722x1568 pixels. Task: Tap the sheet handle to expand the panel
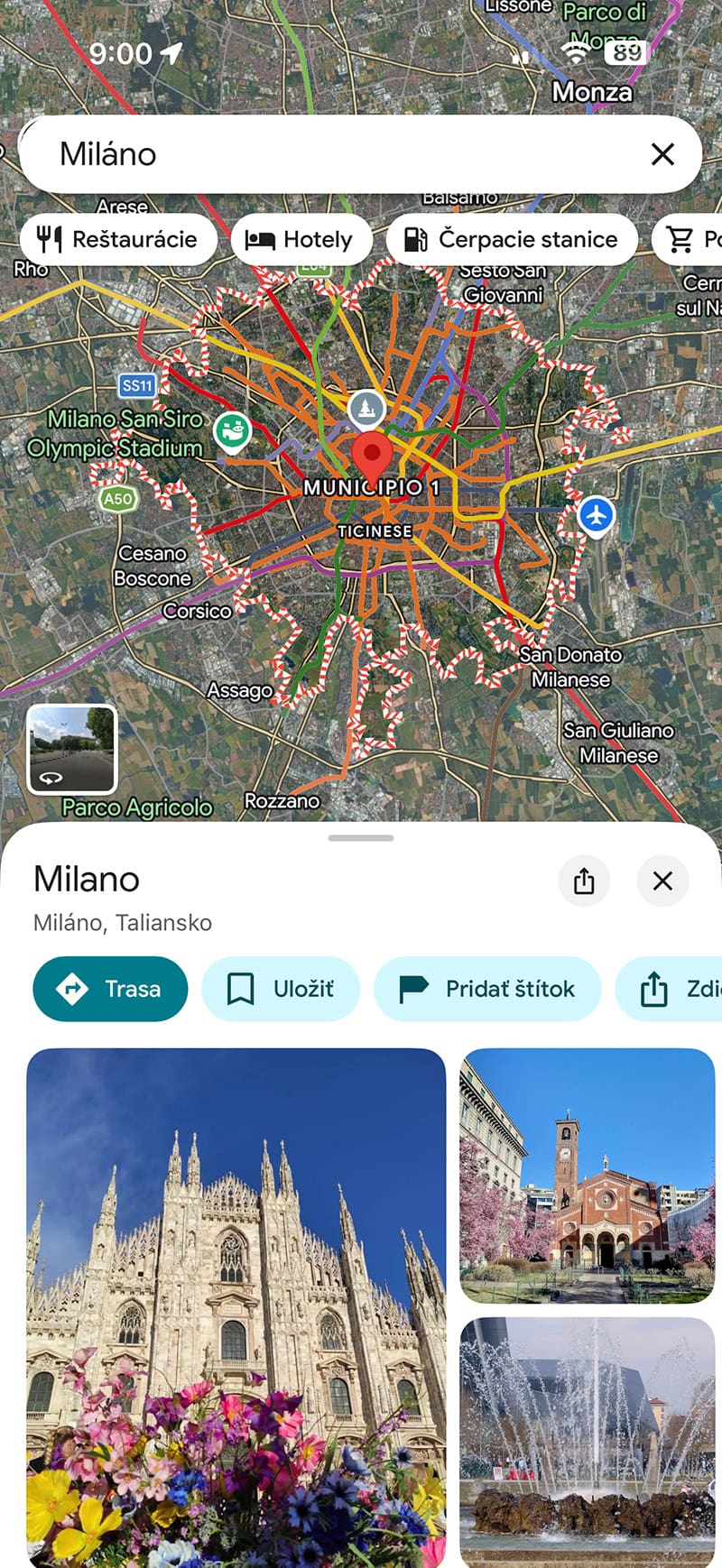(361, 838)
